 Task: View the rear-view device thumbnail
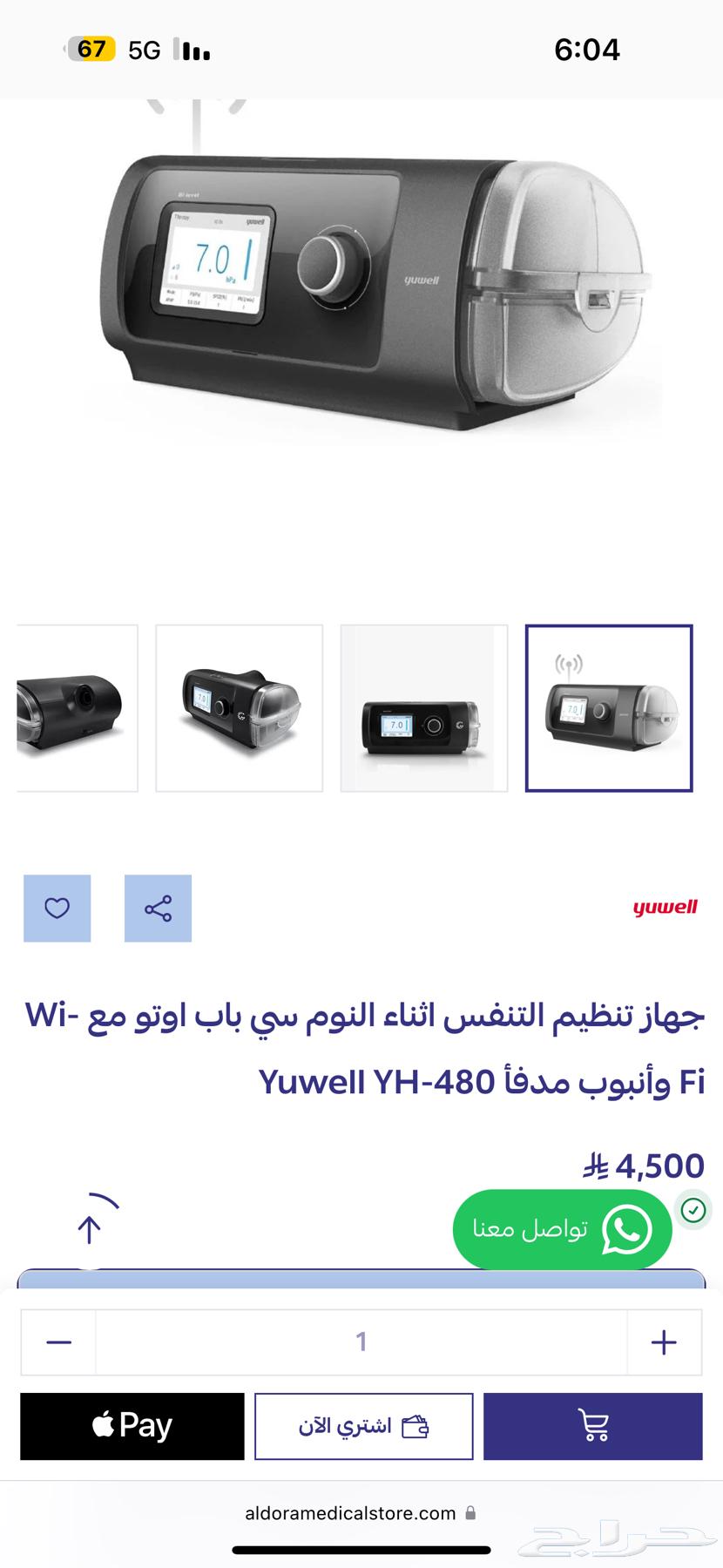[x=77, y=708]
